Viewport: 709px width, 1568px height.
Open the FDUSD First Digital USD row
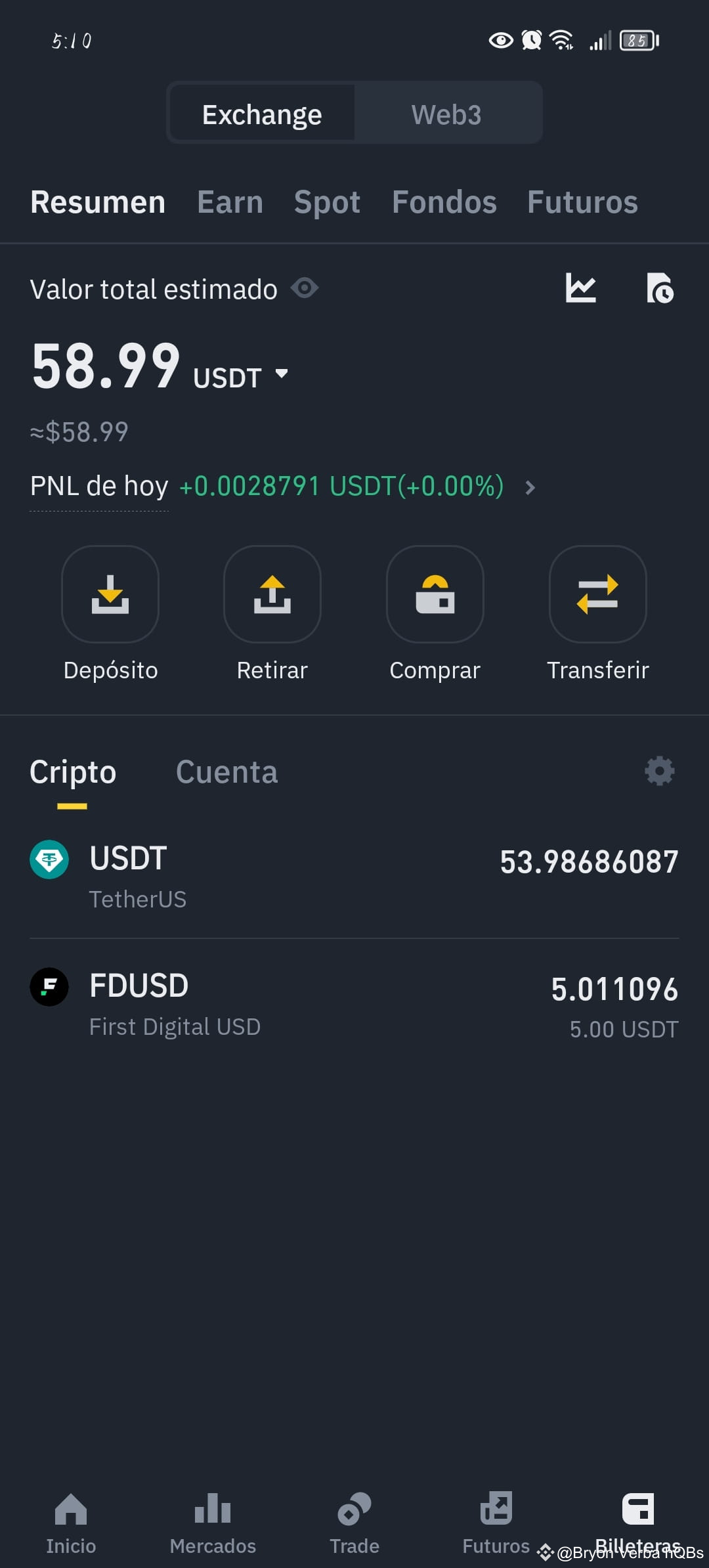pos(354,1005)
